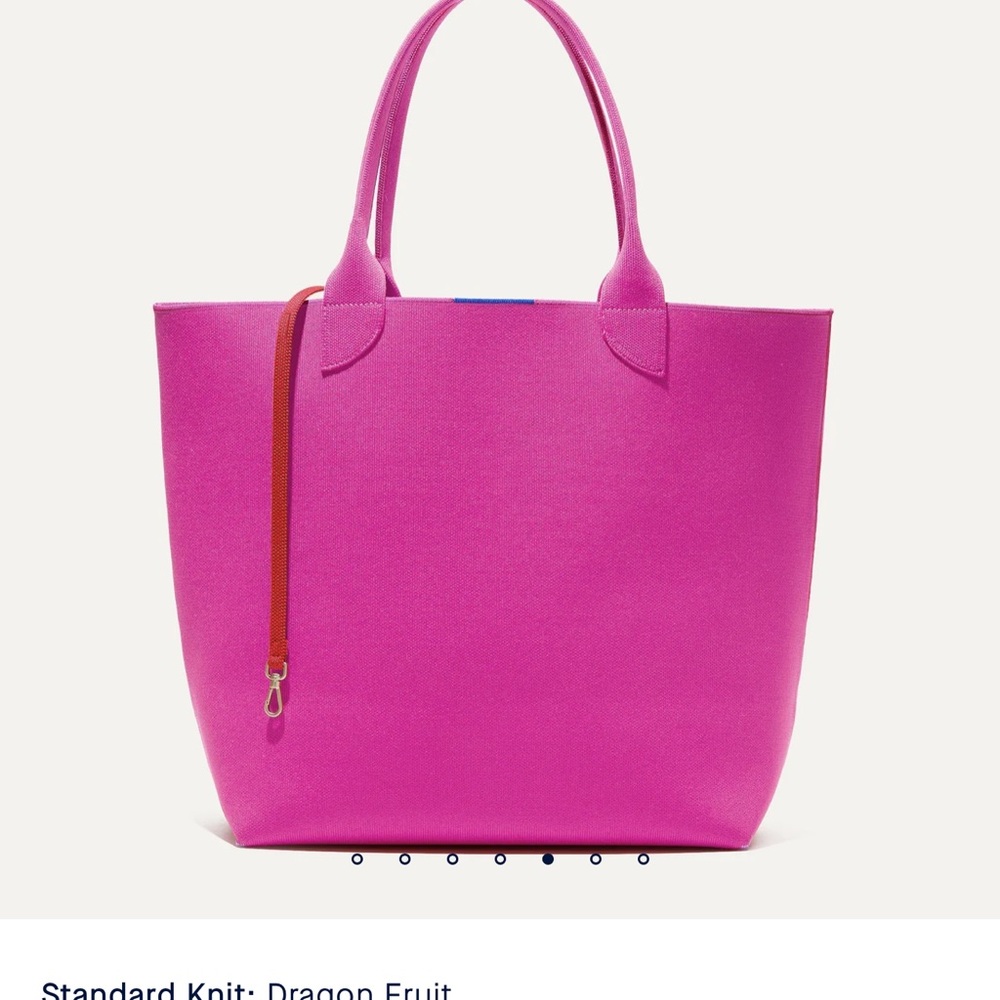Screen dimensions: 1000x1000
Task: Jump to the first carousel image dot
Action: tap(357, 858)
